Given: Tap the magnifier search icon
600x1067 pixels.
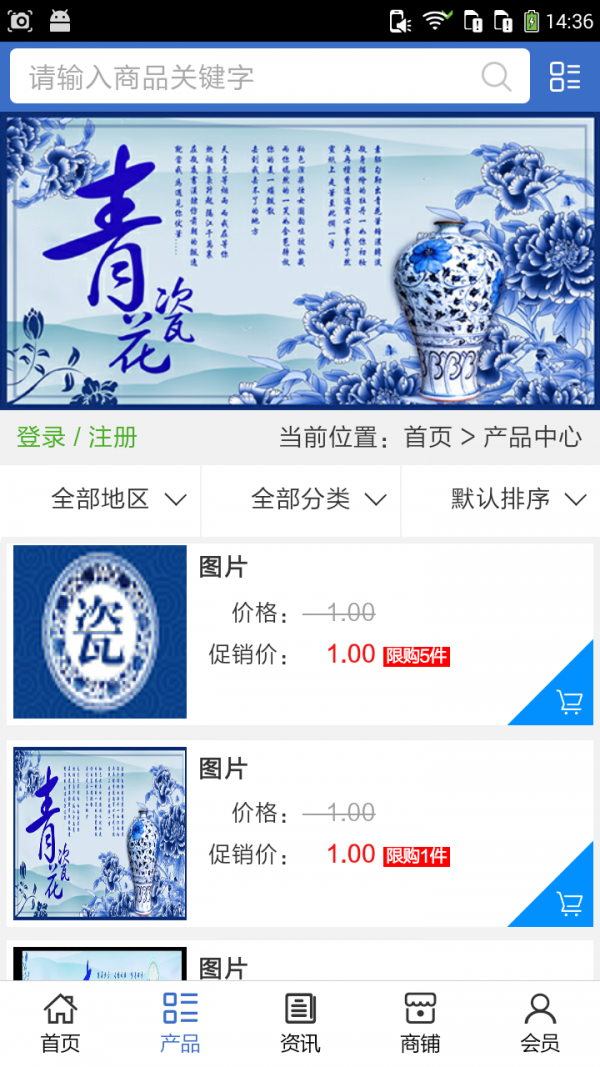Looking at the screenshot, I should (x=497, y=77).
